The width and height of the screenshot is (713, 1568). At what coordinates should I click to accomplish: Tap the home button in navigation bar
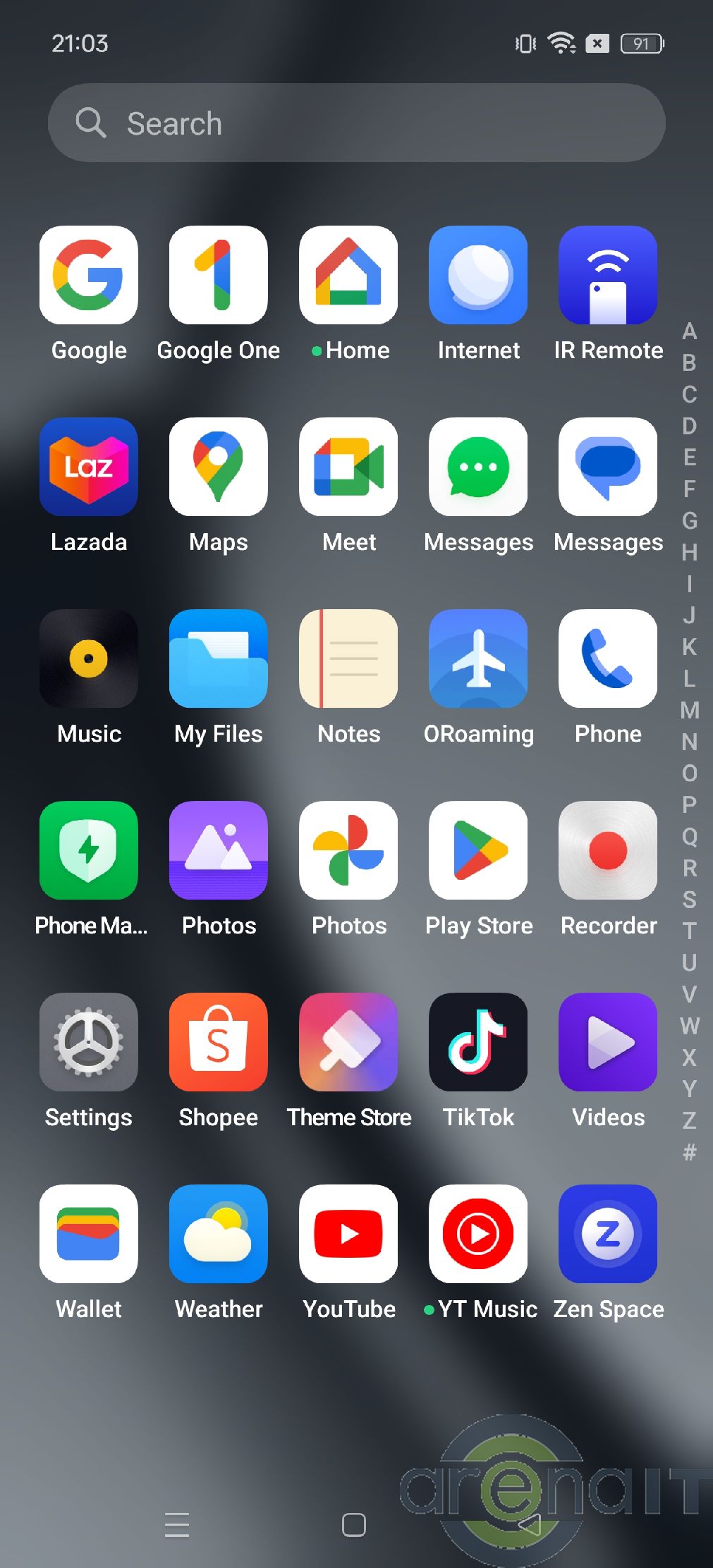point(354,1525)
